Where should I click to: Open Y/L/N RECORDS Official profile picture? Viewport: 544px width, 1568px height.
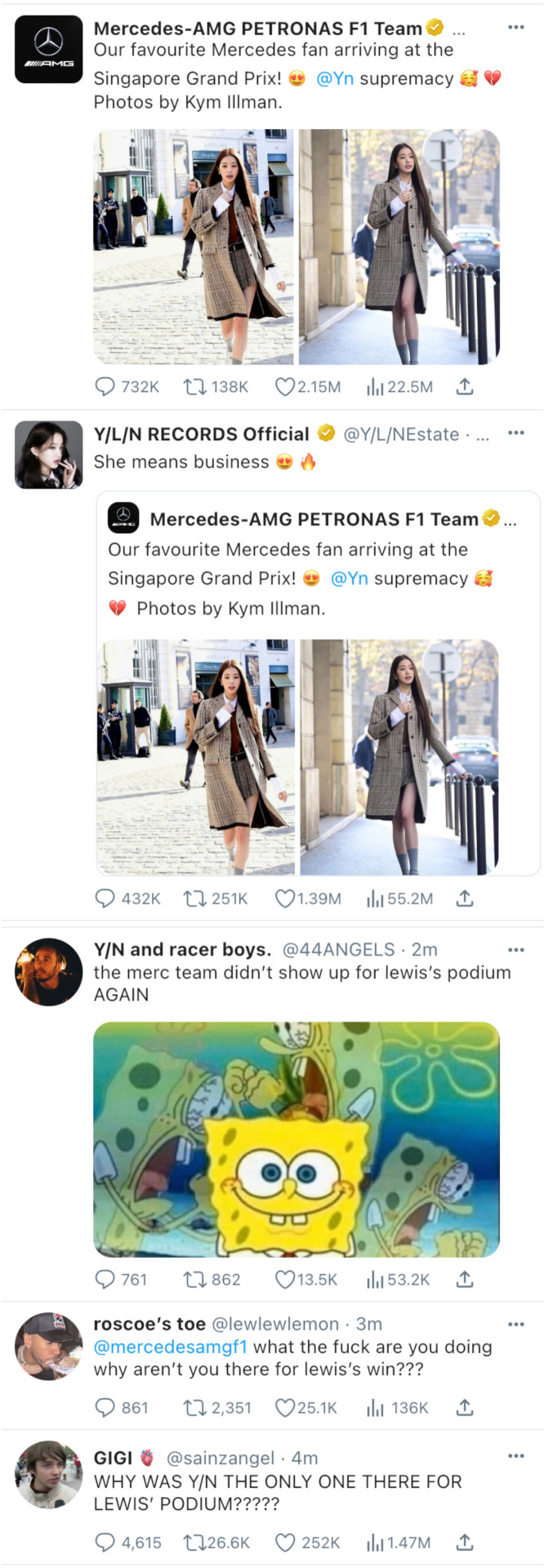(x=48, y=455)
